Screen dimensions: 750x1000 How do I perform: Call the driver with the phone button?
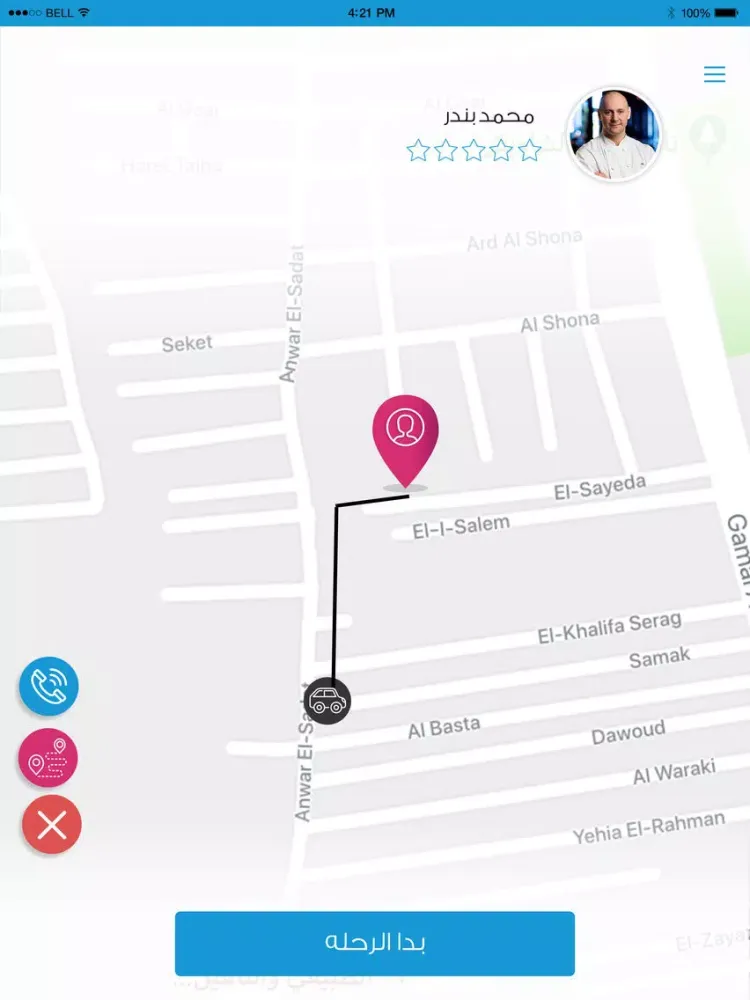49,686
